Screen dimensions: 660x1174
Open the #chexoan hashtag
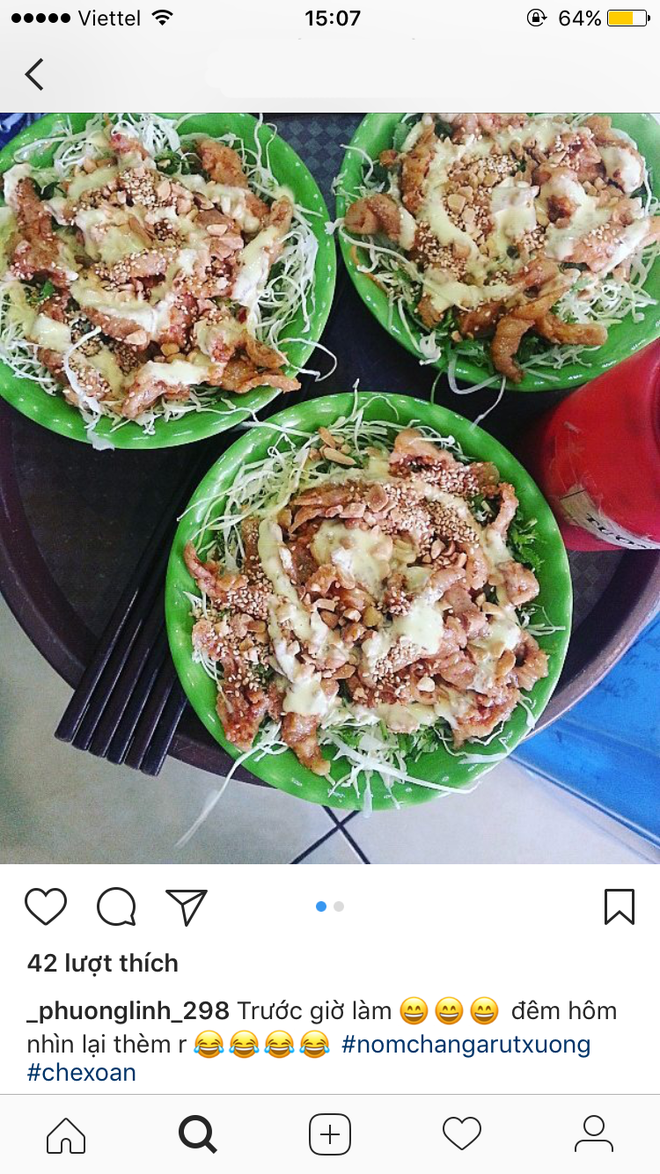pyautogui.click(x=82, y=1072)
